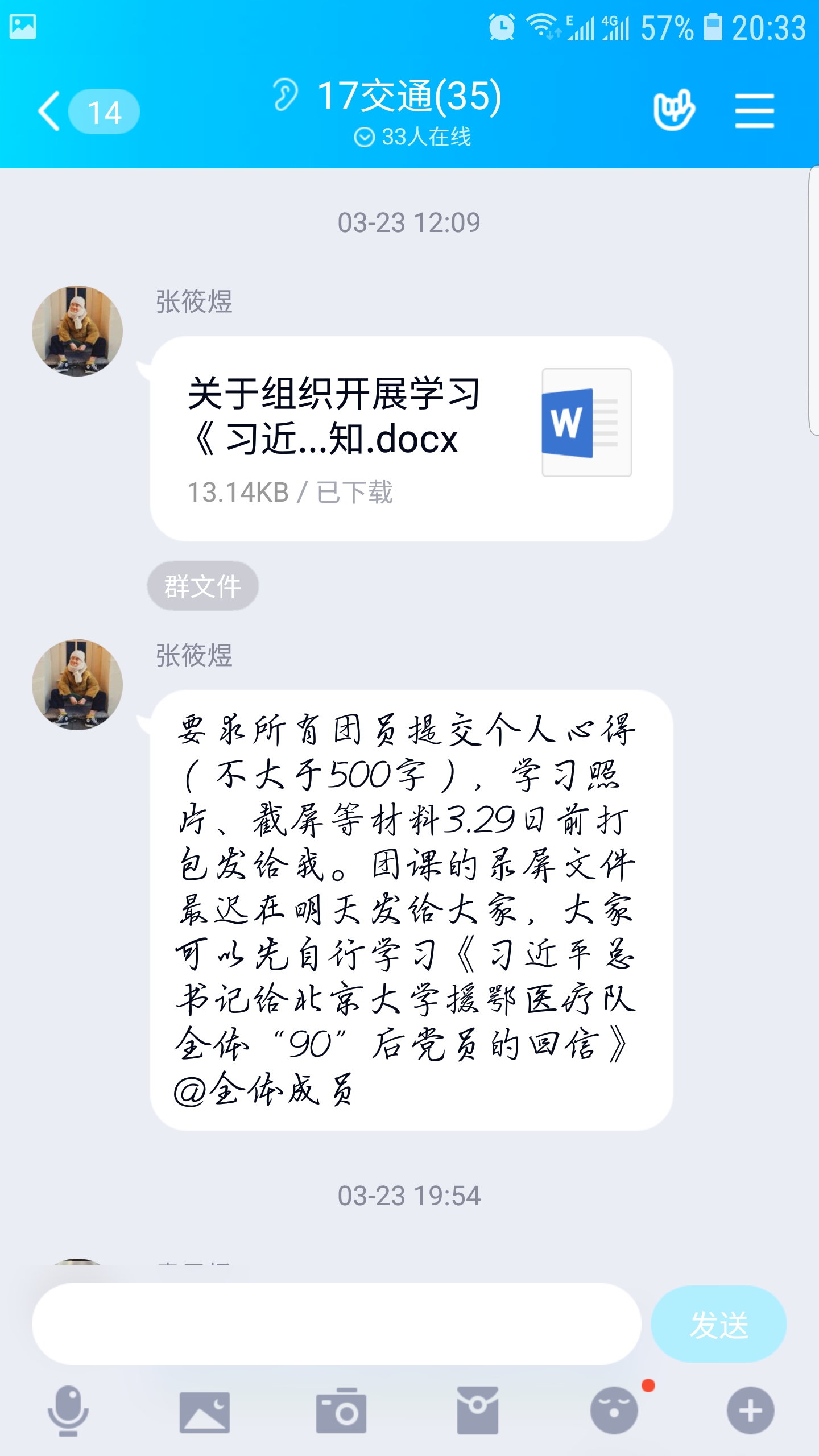Send a red envelope
This screenshot has width=819, height=1456.
[x=478, y=1410]
